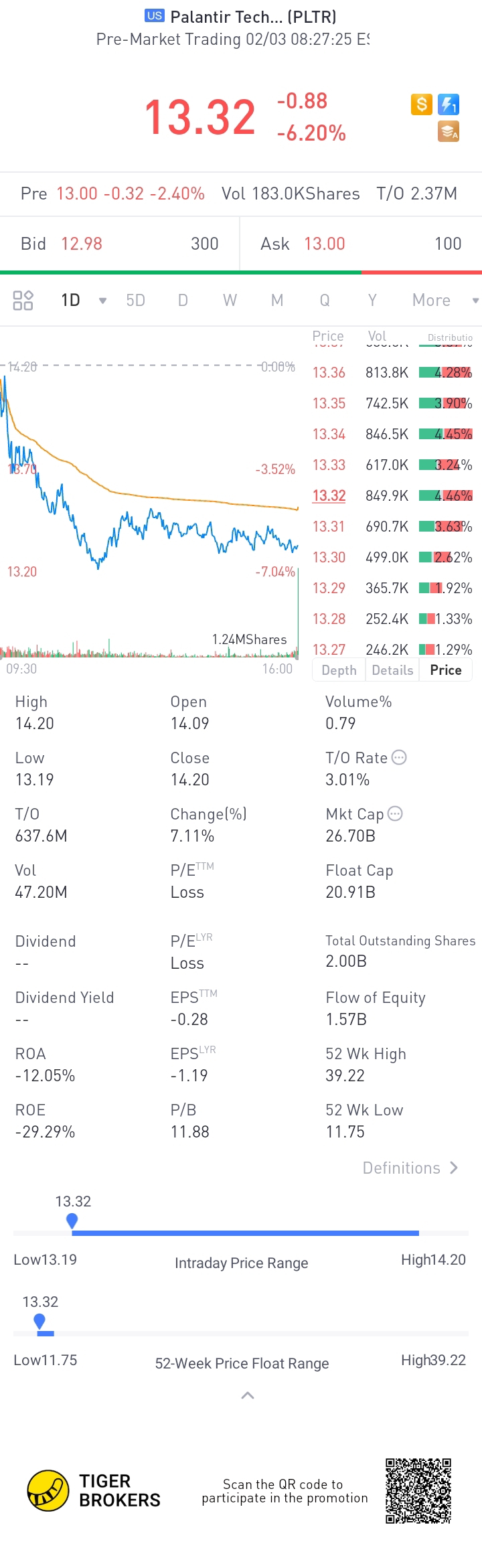Image resolution: width=482 pixels, height=1568 pixels.
Task: Open info bubble next to T/O Rate
Action: 399,757
